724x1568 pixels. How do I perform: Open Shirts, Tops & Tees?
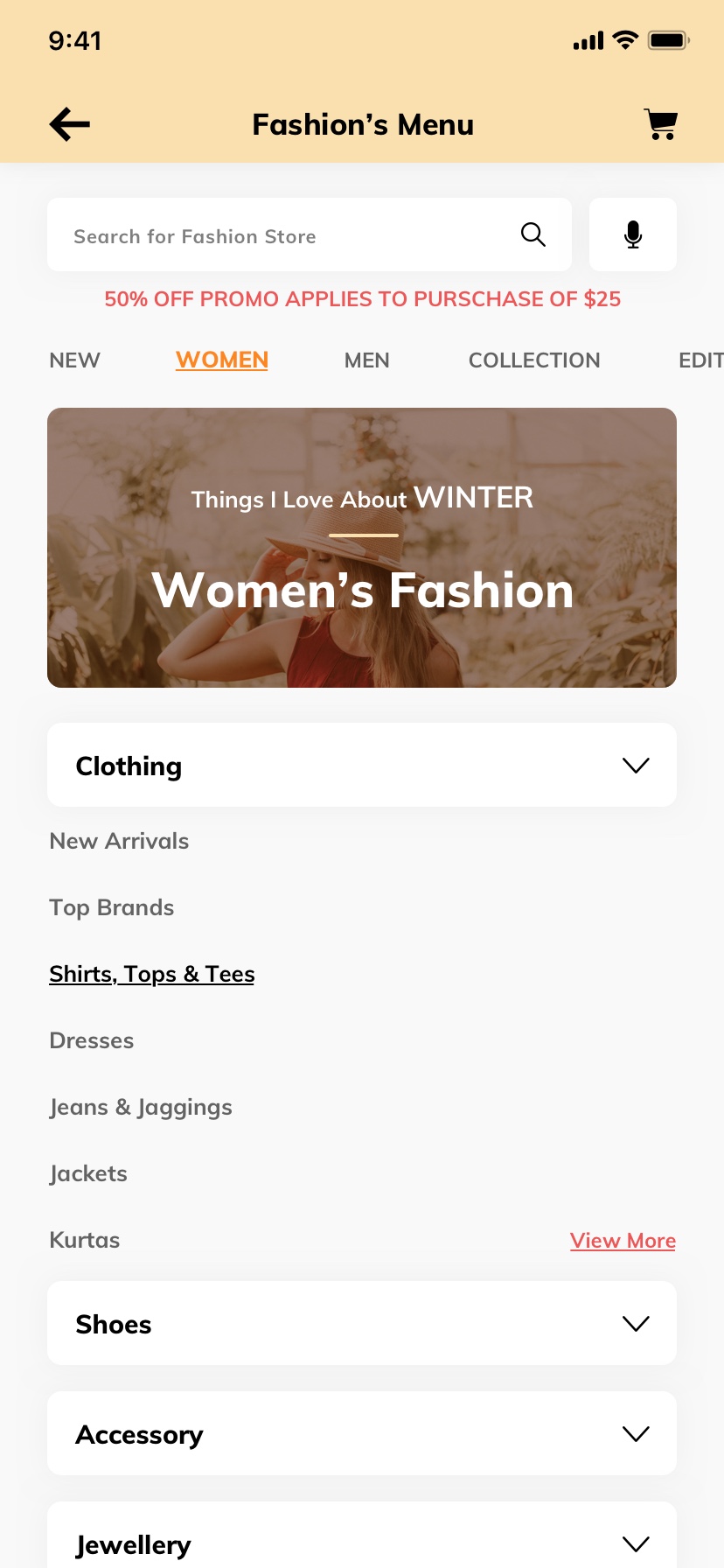(x=152, y=974)
